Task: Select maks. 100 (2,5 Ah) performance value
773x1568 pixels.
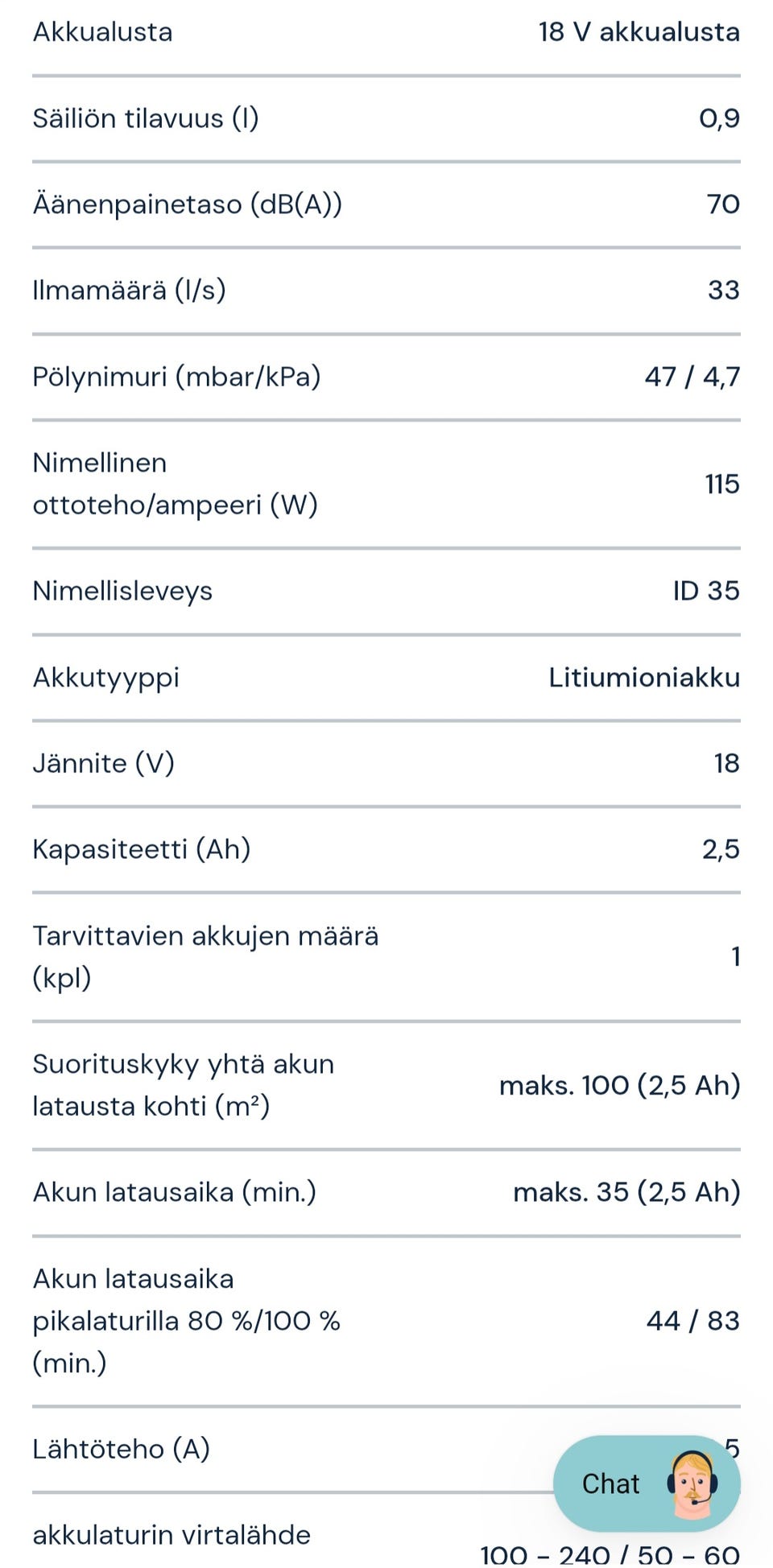Action: (620, 1085)
